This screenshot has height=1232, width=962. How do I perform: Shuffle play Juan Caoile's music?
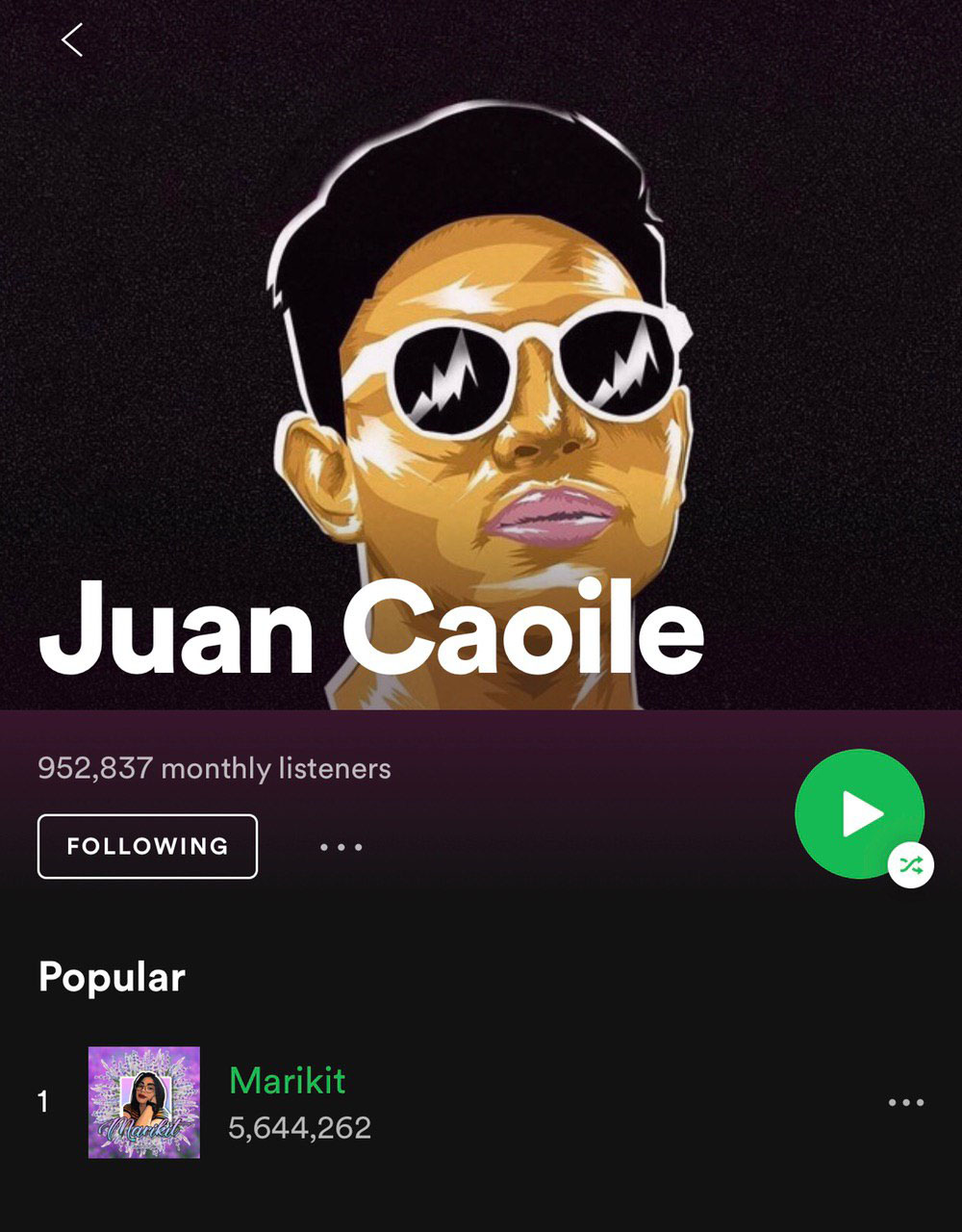coord(910,864)
